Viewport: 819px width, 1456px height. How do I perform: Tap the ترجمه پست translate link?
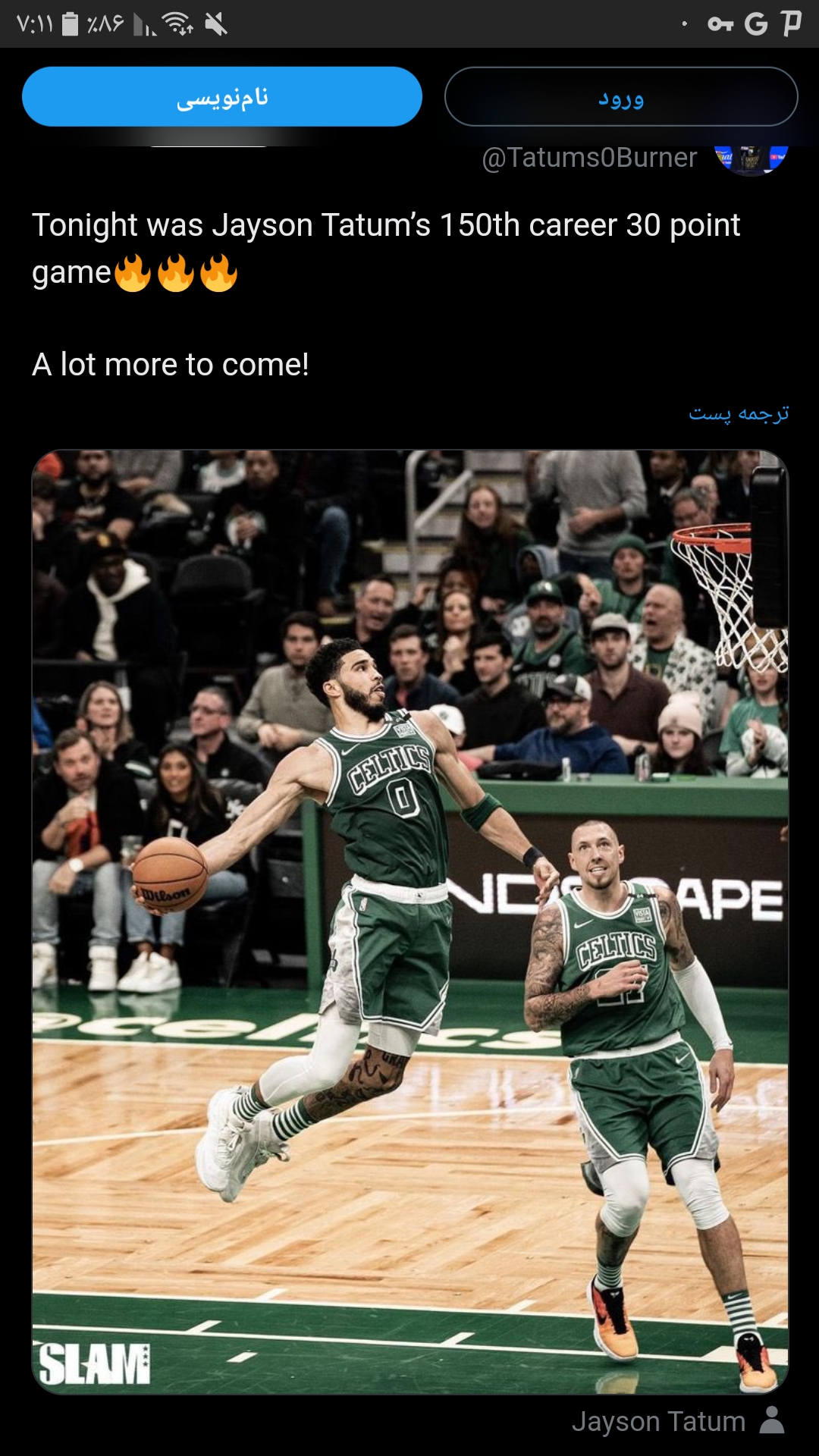click(x=739, y=413)
